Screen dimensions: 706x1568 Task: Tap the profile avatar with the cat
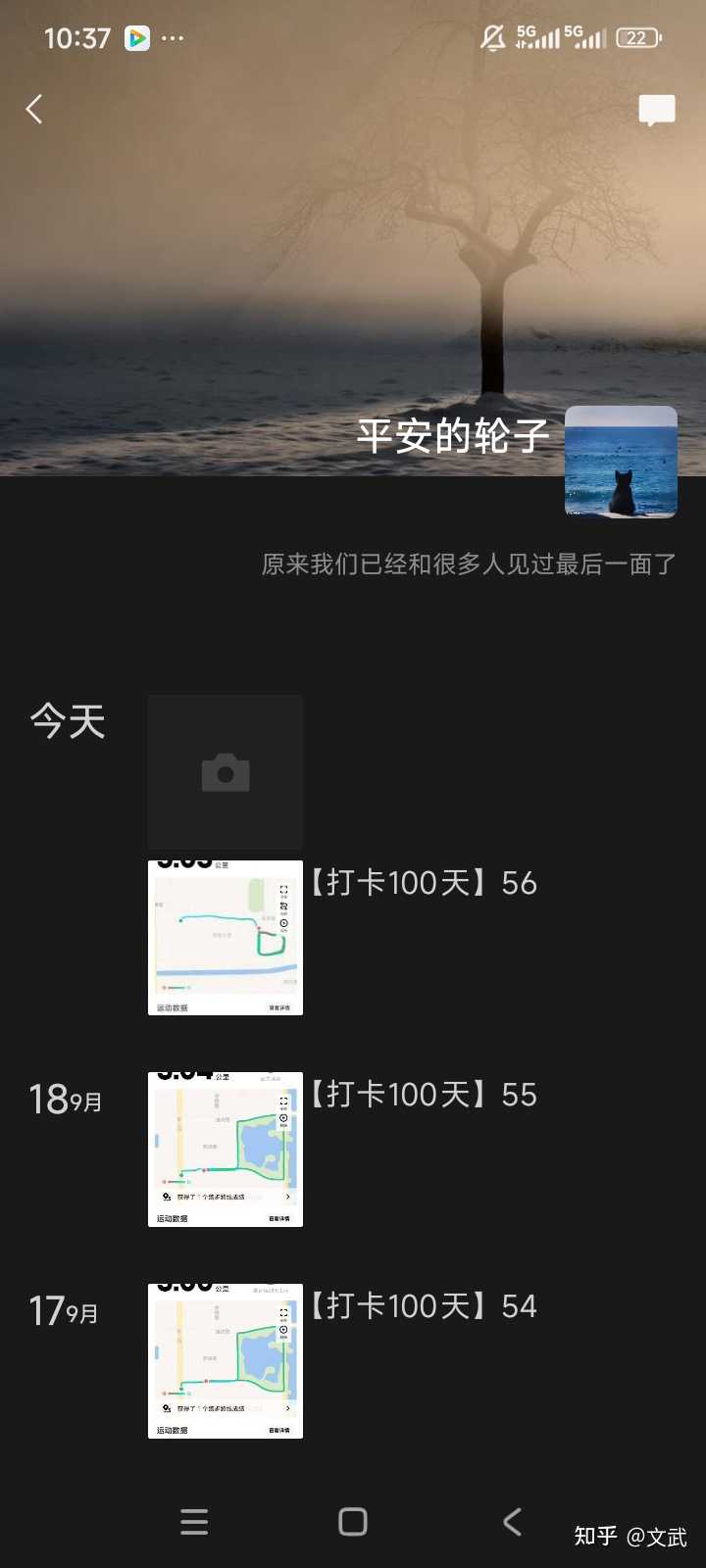click(x=621, y=462)
